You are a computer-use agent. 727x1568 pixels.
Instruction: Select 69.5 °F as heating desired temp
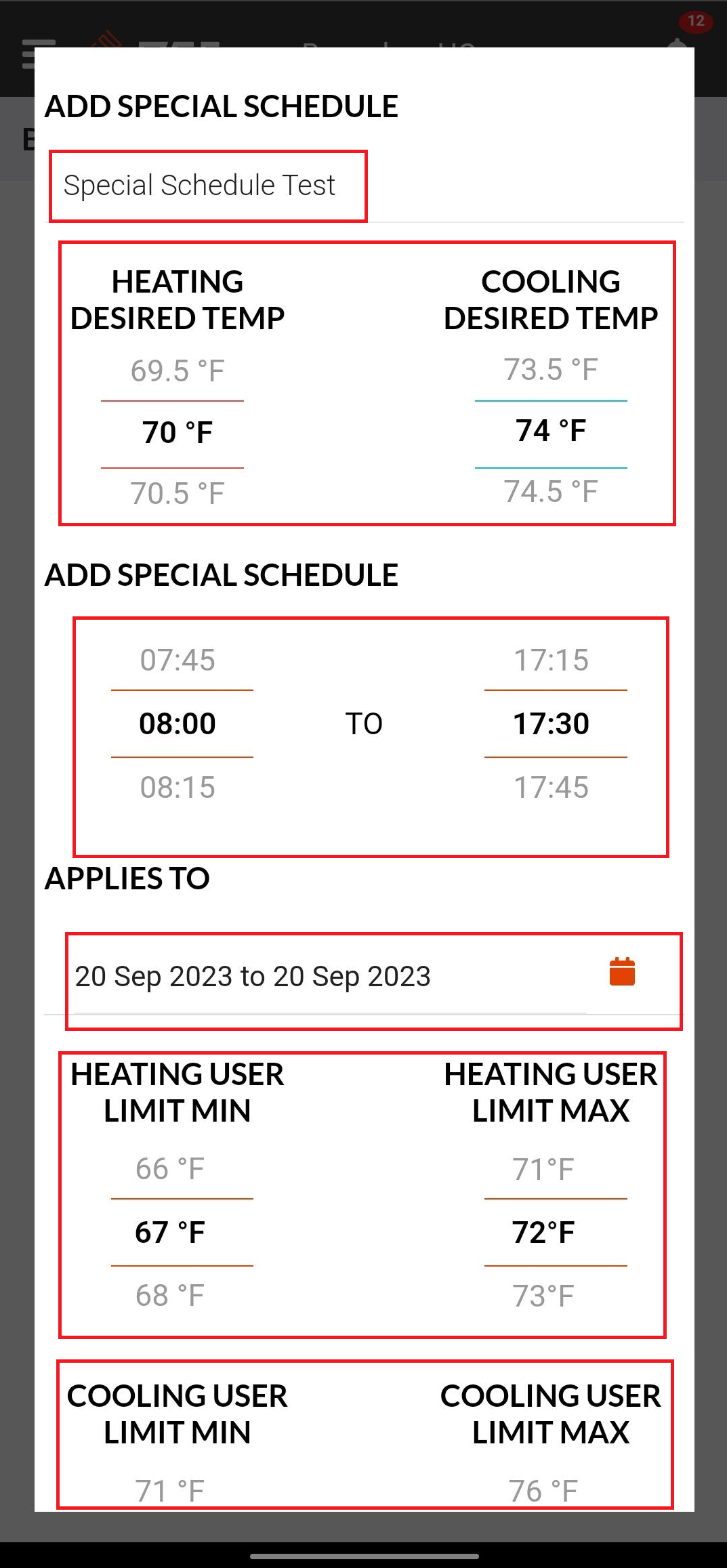(x=177, y=371)
